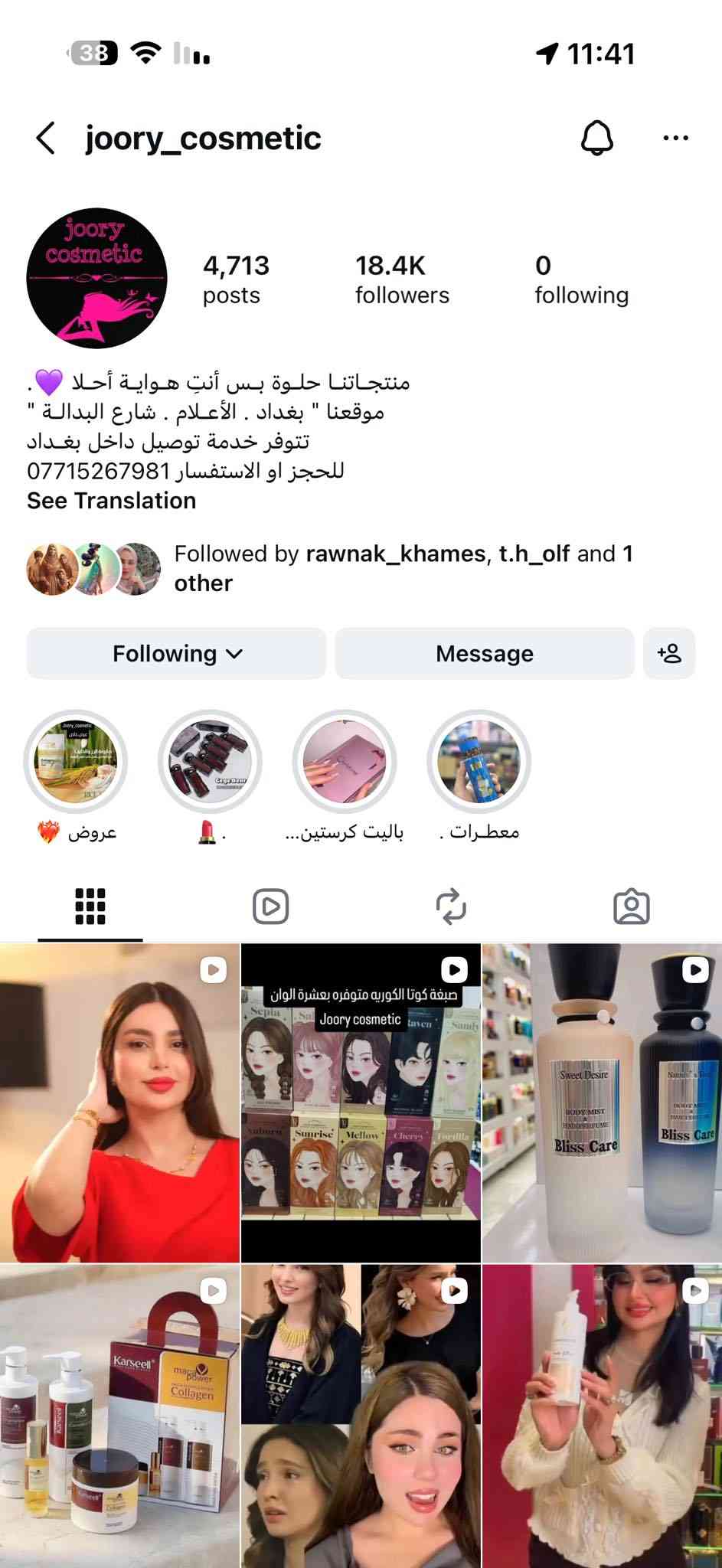Viewport: 722px width, 1568px height.
Task: Show the 18.4K followers list
Action: [x=401, y=279]
